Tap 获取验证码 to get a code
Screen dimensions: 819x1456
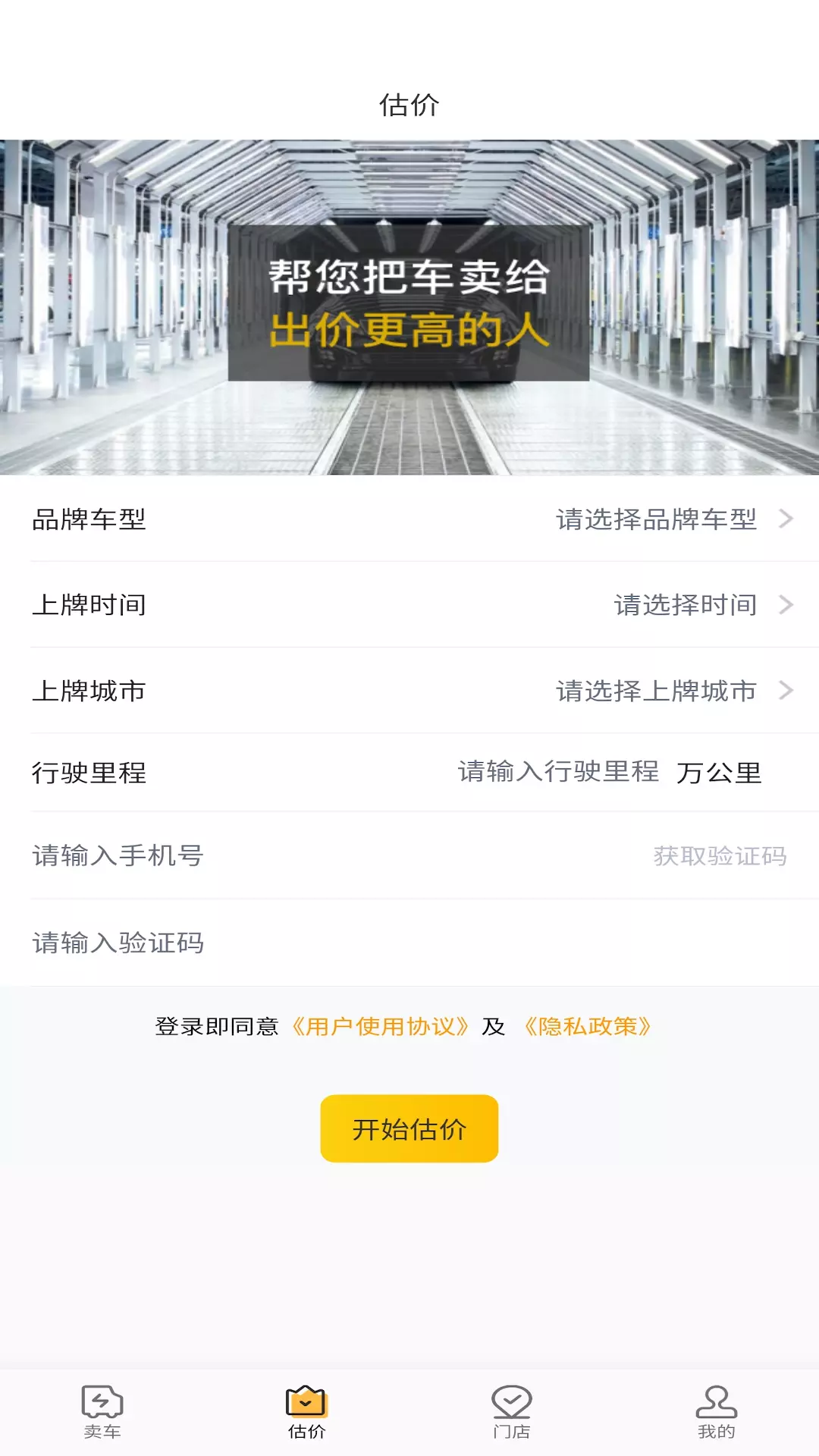point(720,855)
